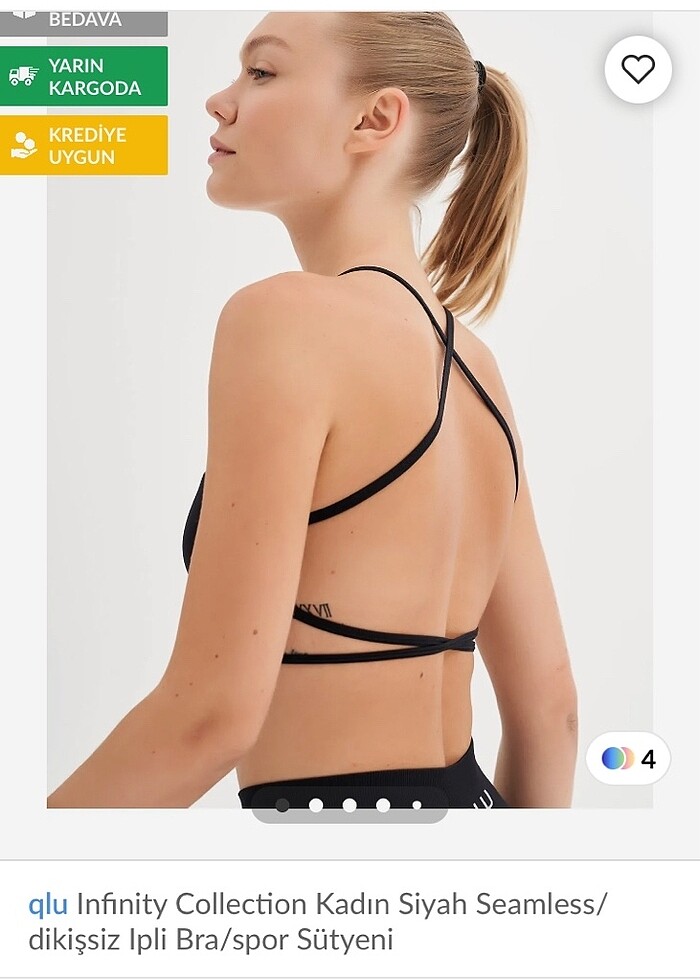
Task: Open the qlu brand link
Action: point(48,905)
